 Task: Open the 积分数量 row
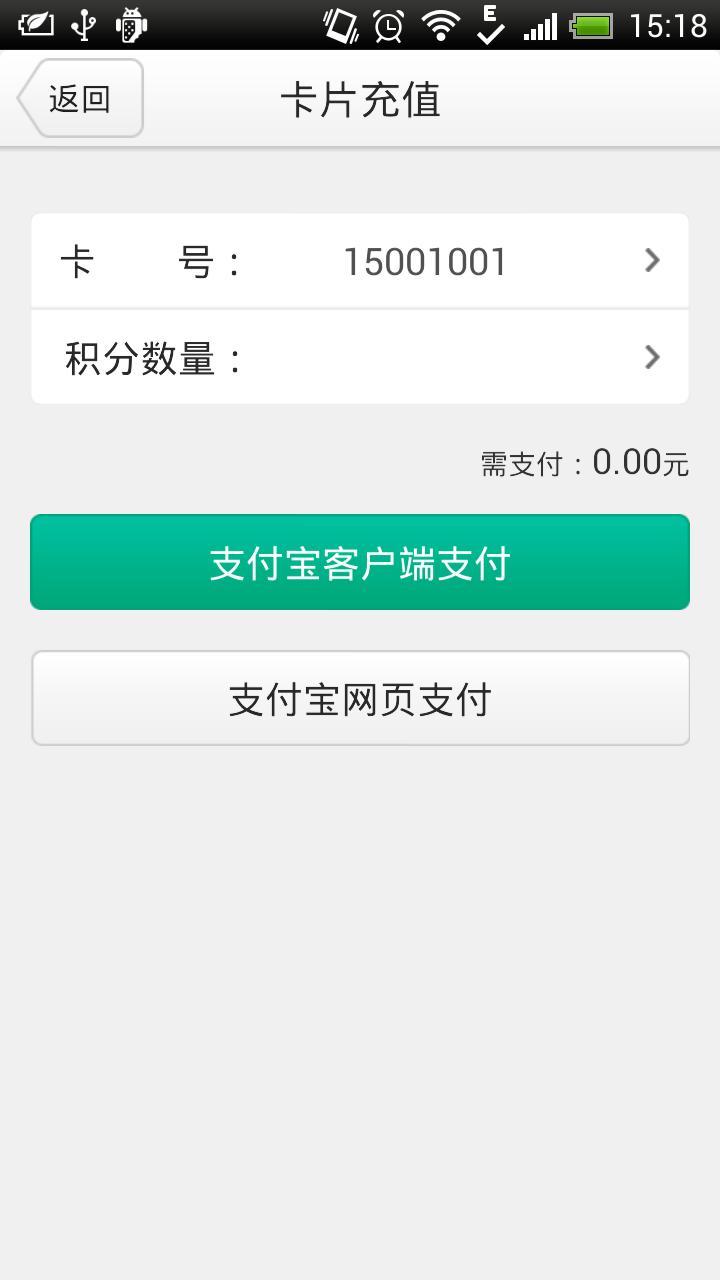tap(360, 357)
